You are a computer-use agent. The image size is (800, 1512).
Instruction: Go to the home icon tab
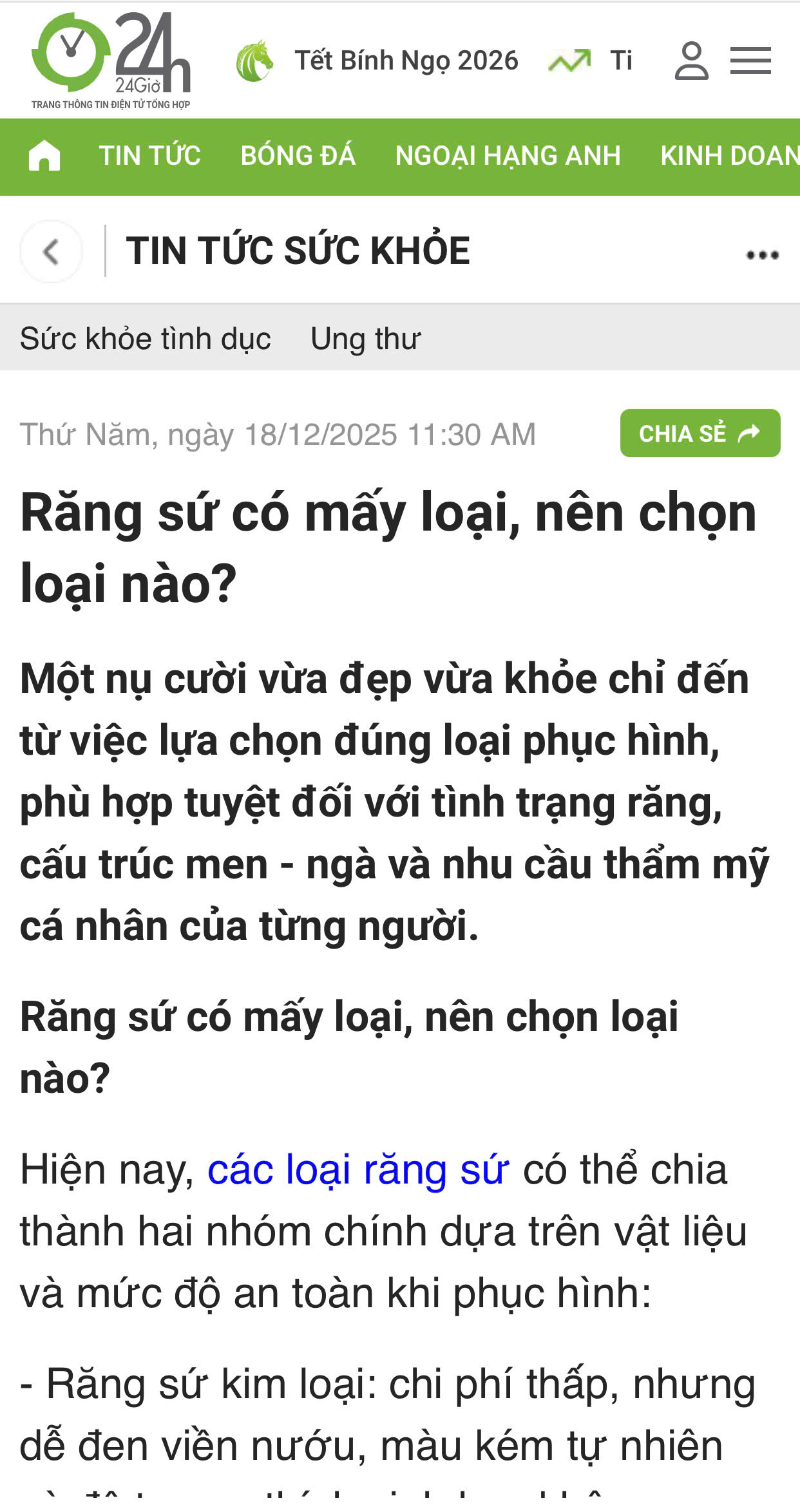pos(44,156)
